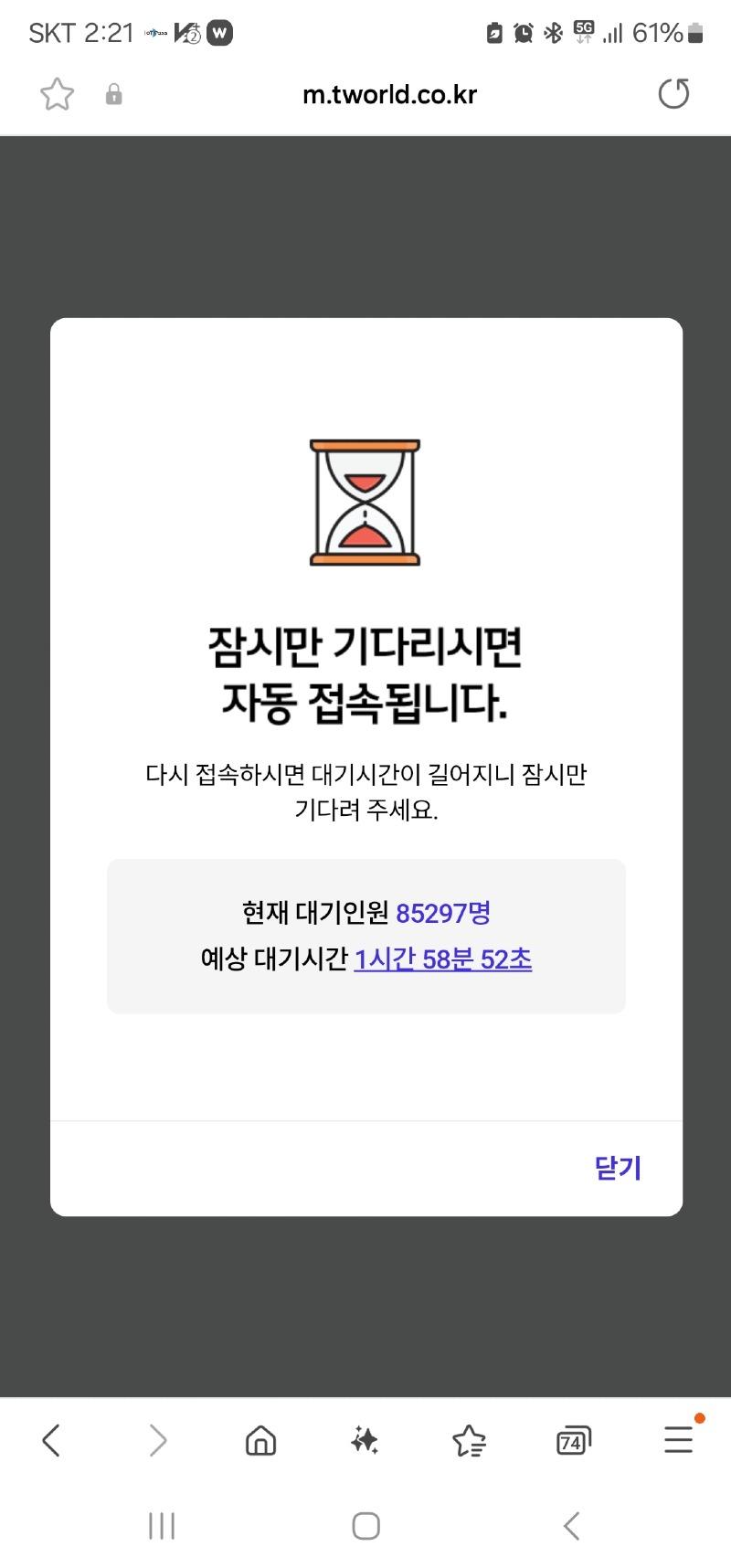Image resolution: width=731 pixels, height=1568 pixels.
Task: Open the 1시간 58분 52초 wait-time link
Action: (442, 959)
